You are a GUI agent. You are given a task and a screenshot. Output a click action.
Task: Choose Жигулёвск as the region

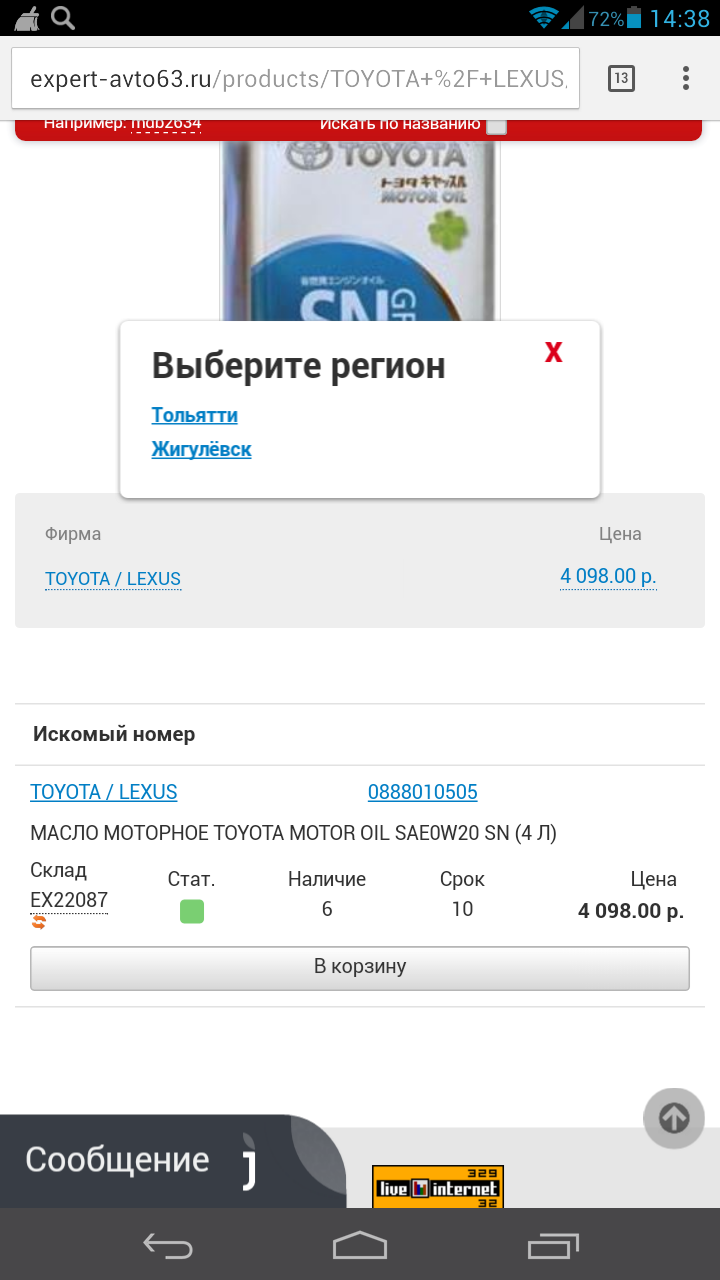pos(202,449)
